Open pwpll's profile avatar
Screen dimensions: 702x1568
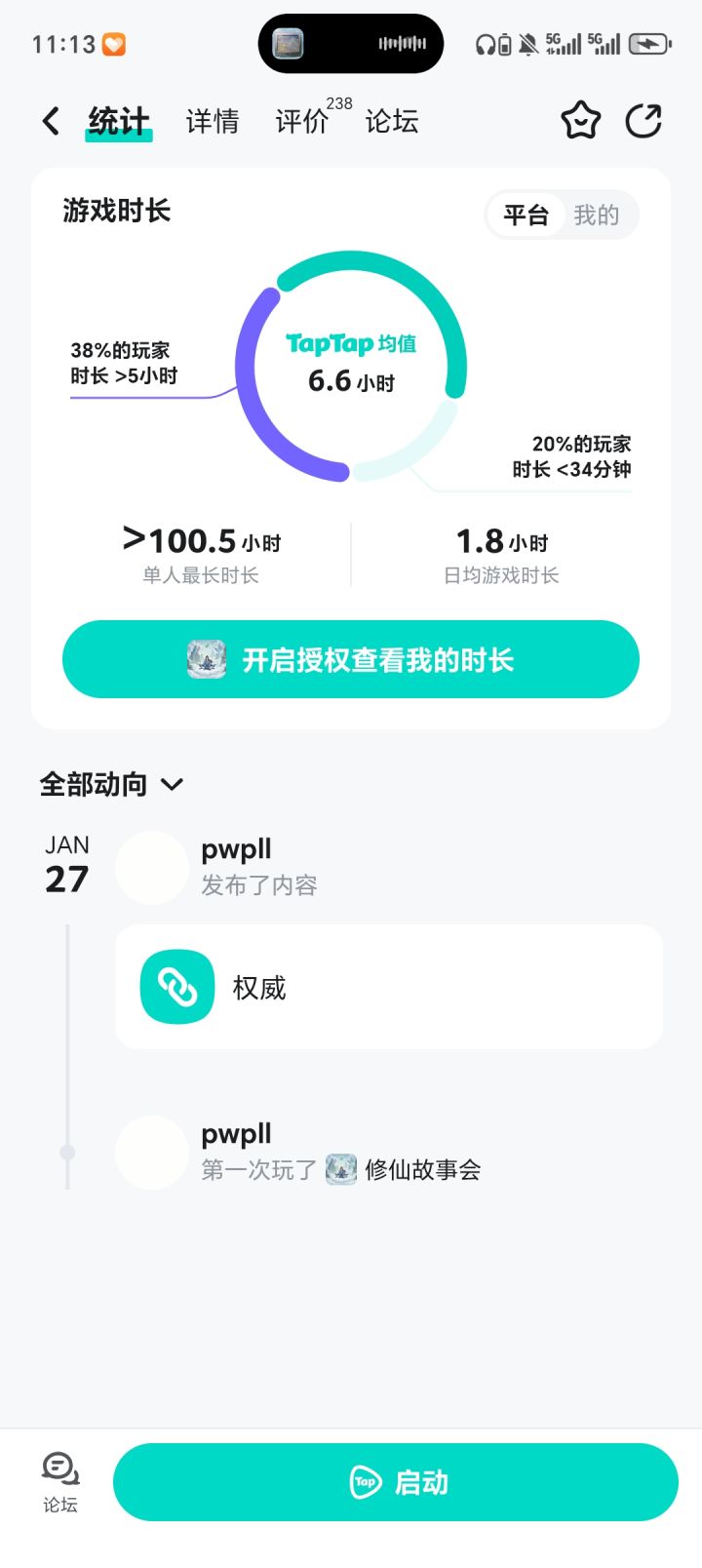152,867
